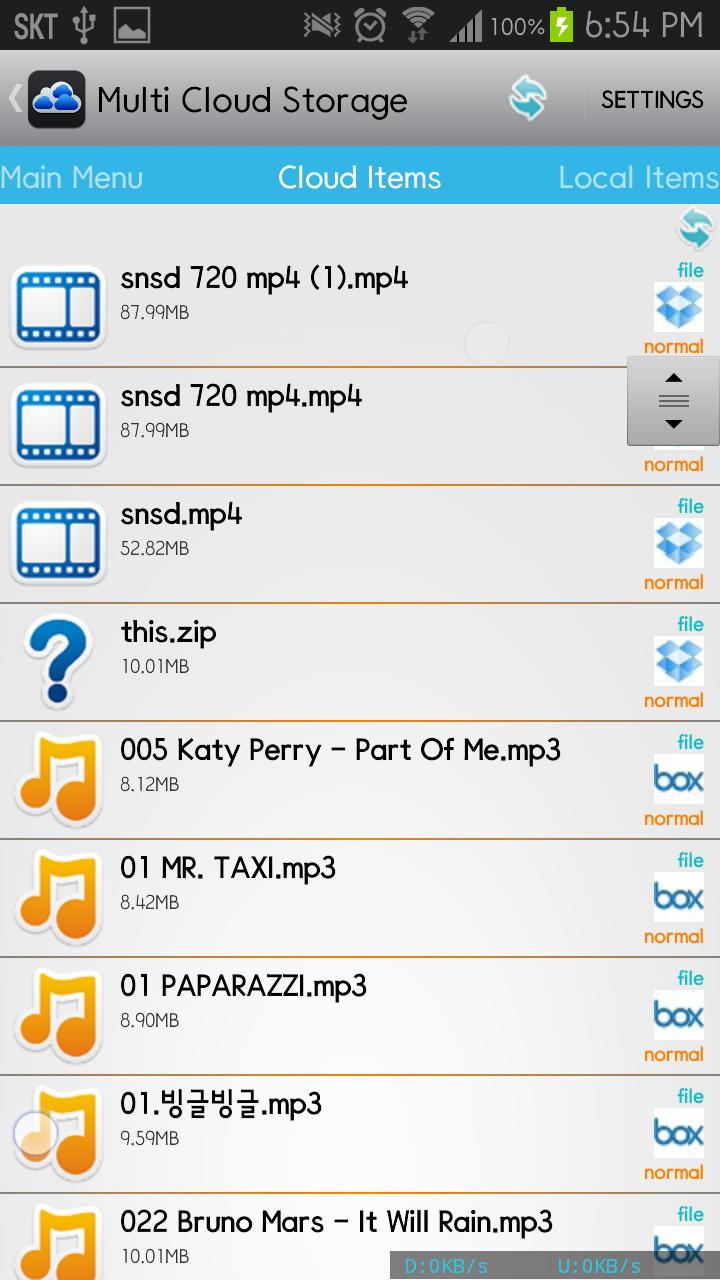This screenshot has height=1280, width=720.
Task: Tap the back arrow at top left
Action: [12, 99]
